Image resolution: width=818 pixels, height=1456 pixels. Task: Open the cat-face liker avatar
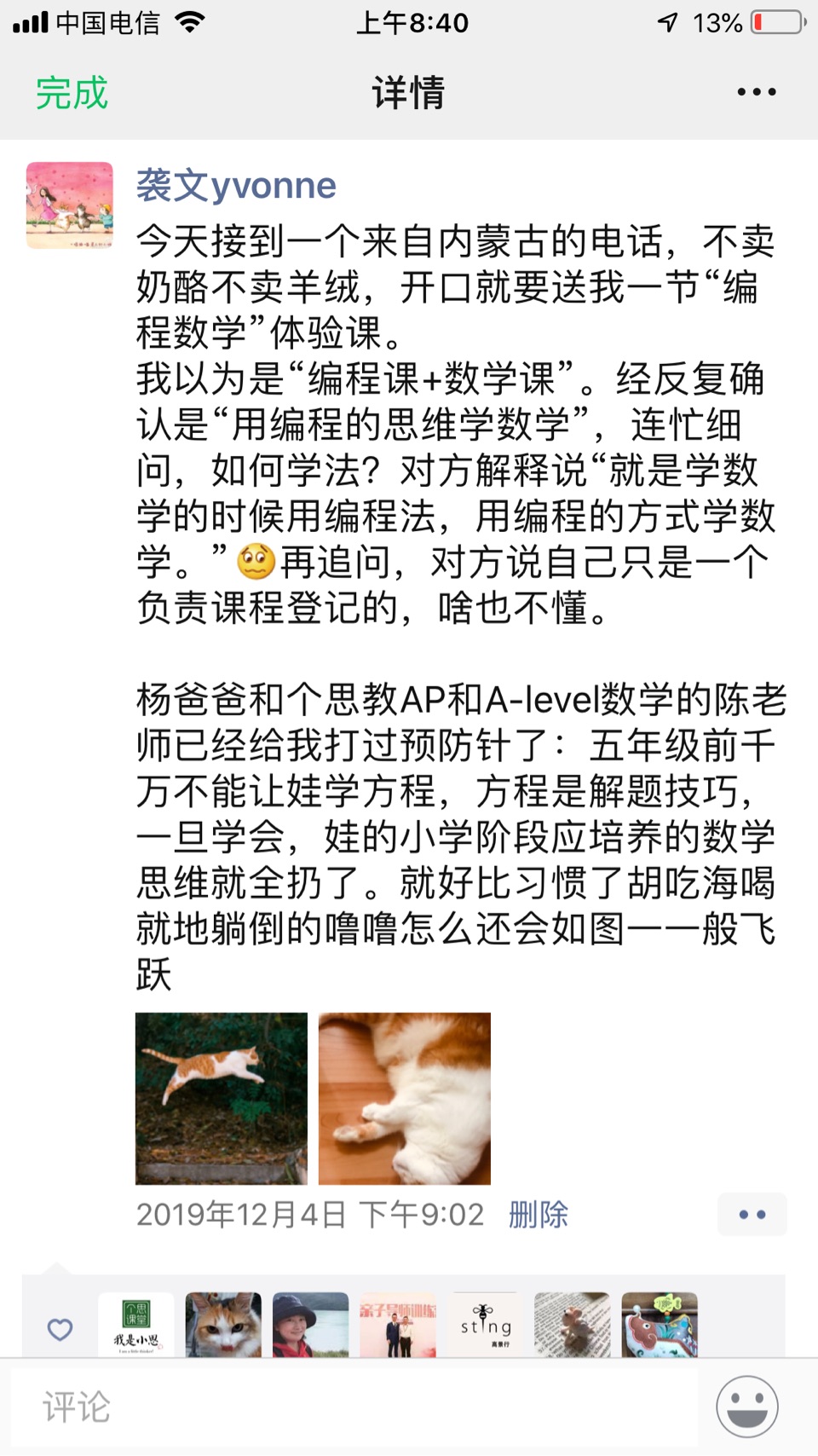[x=223, y=1325]
